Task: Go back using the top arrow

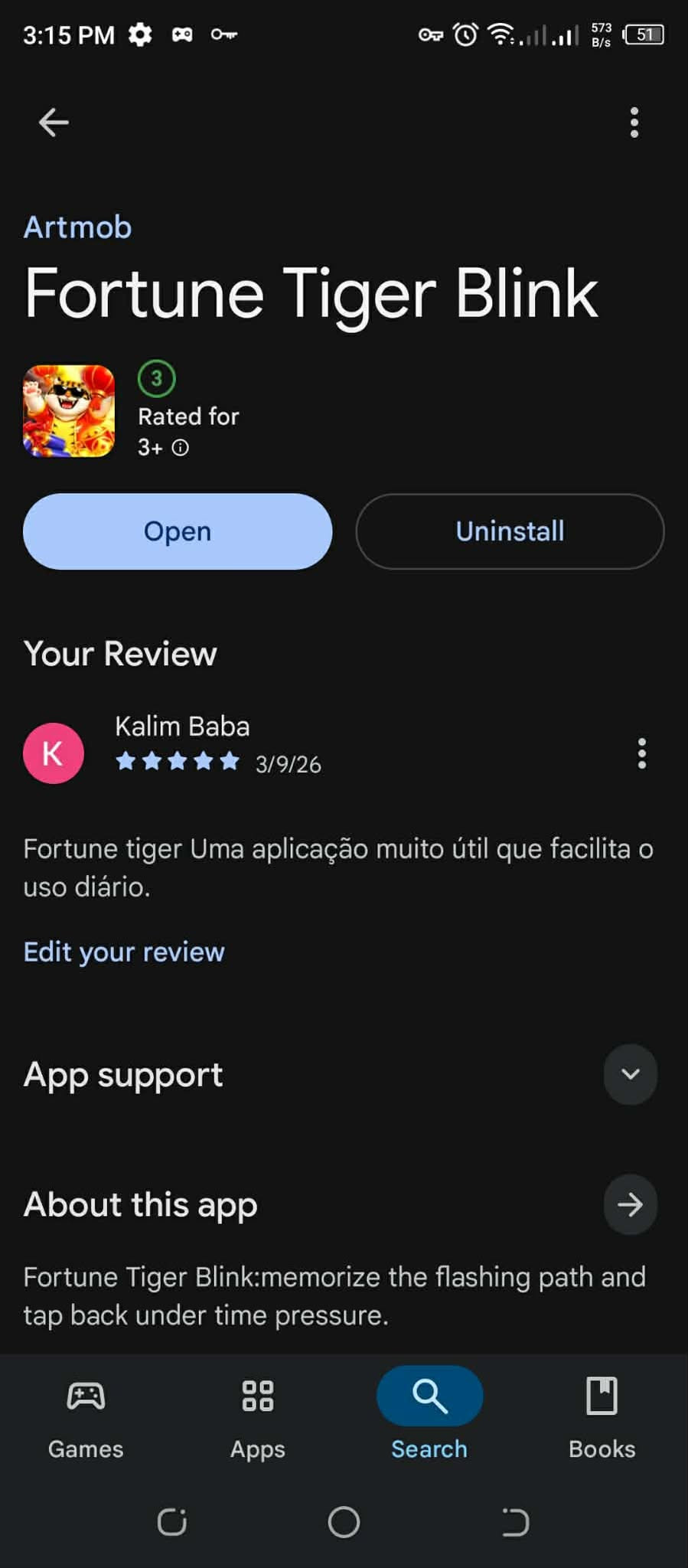Action: point(54,122)
